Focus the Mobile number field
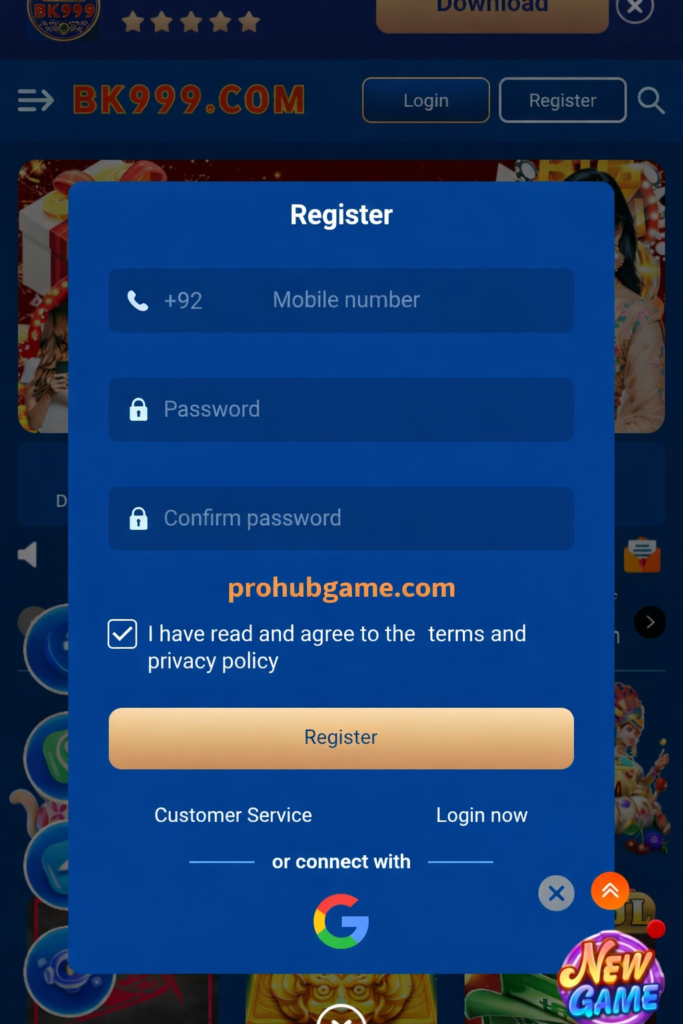 coord(400,300)
